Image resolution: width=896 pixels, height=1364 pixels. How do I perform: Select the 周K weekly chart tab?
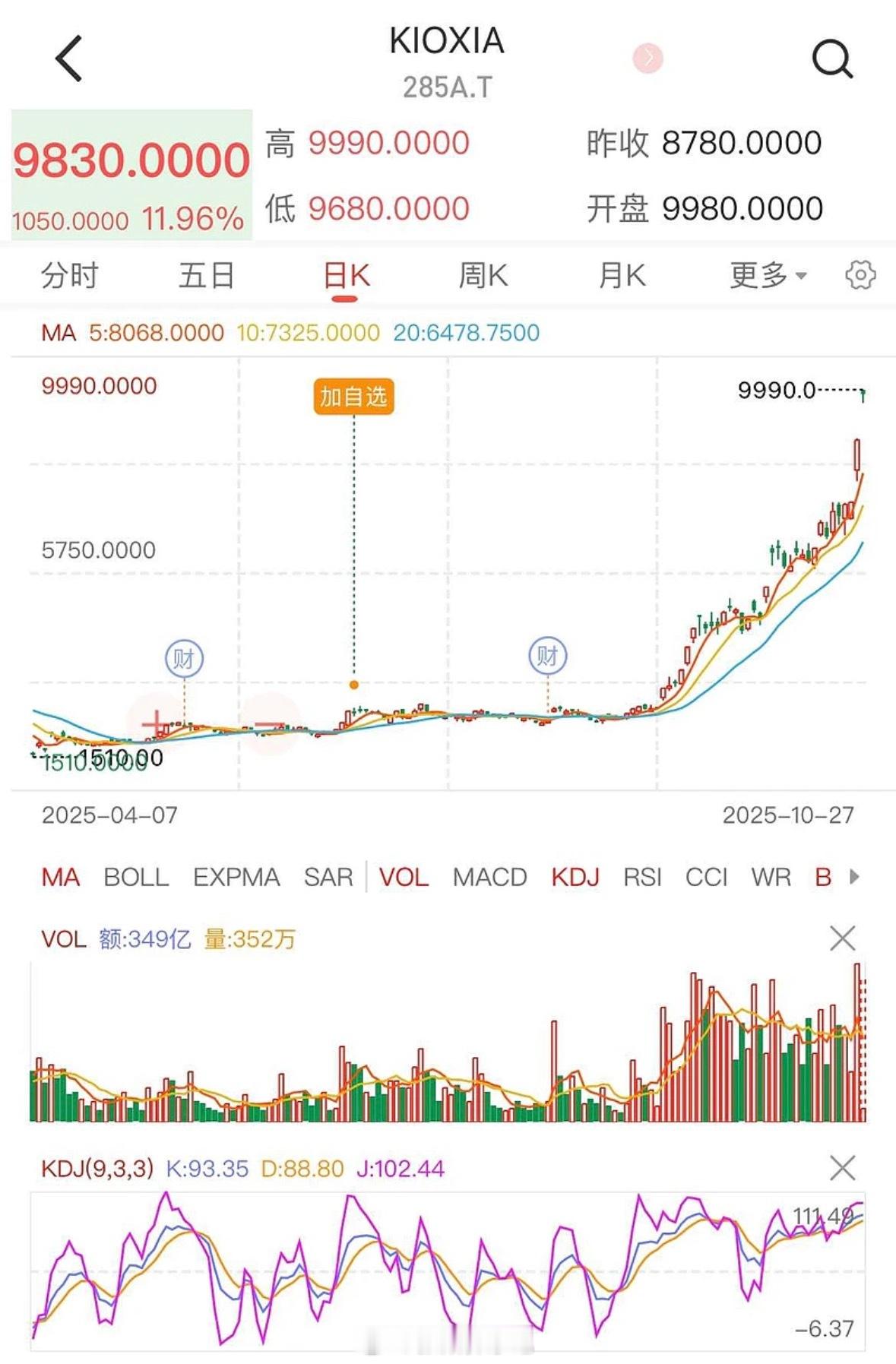coord(483,275)
